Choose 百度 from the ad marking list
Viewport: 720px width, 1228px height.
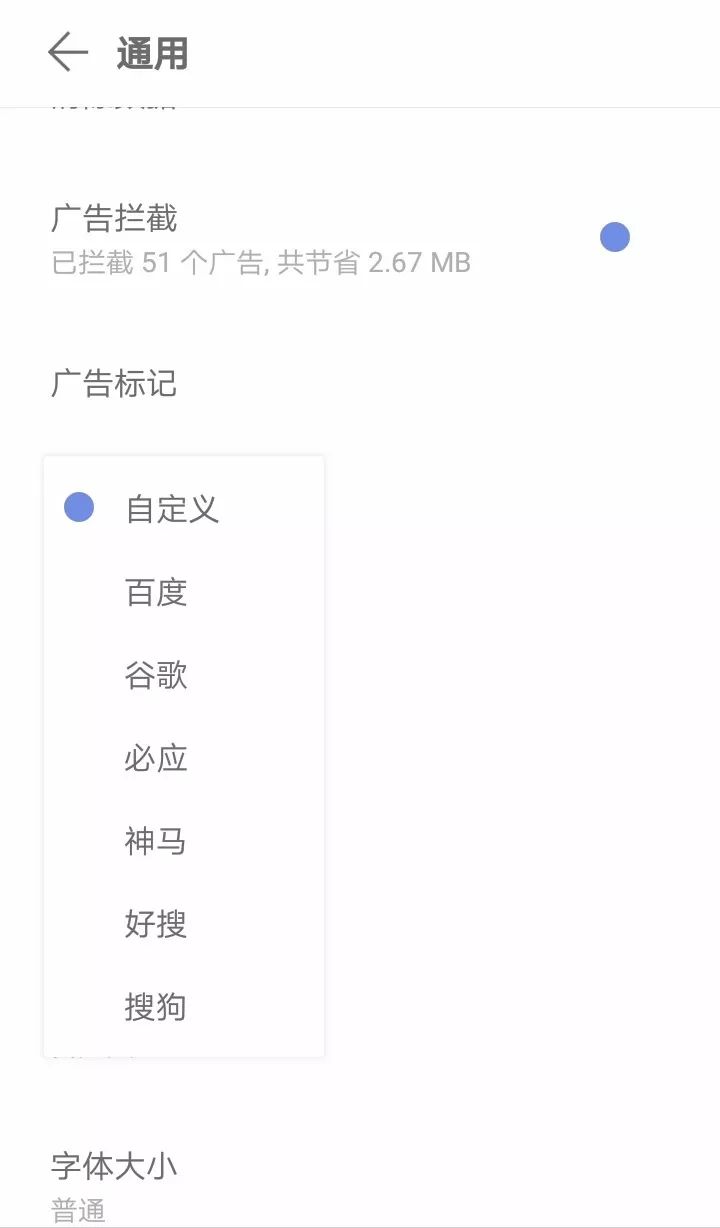click(155, 592)
